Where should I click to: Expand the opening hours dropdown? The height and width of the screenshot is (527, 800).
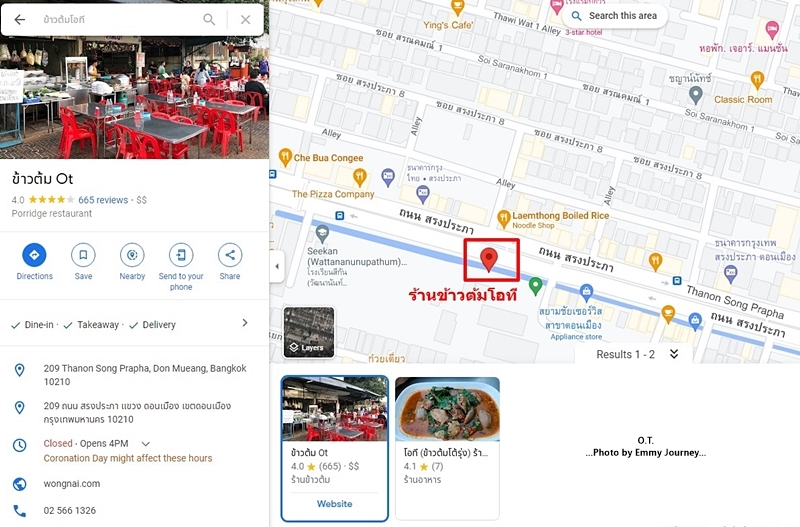pyautogui.click(x=146, y=443)
